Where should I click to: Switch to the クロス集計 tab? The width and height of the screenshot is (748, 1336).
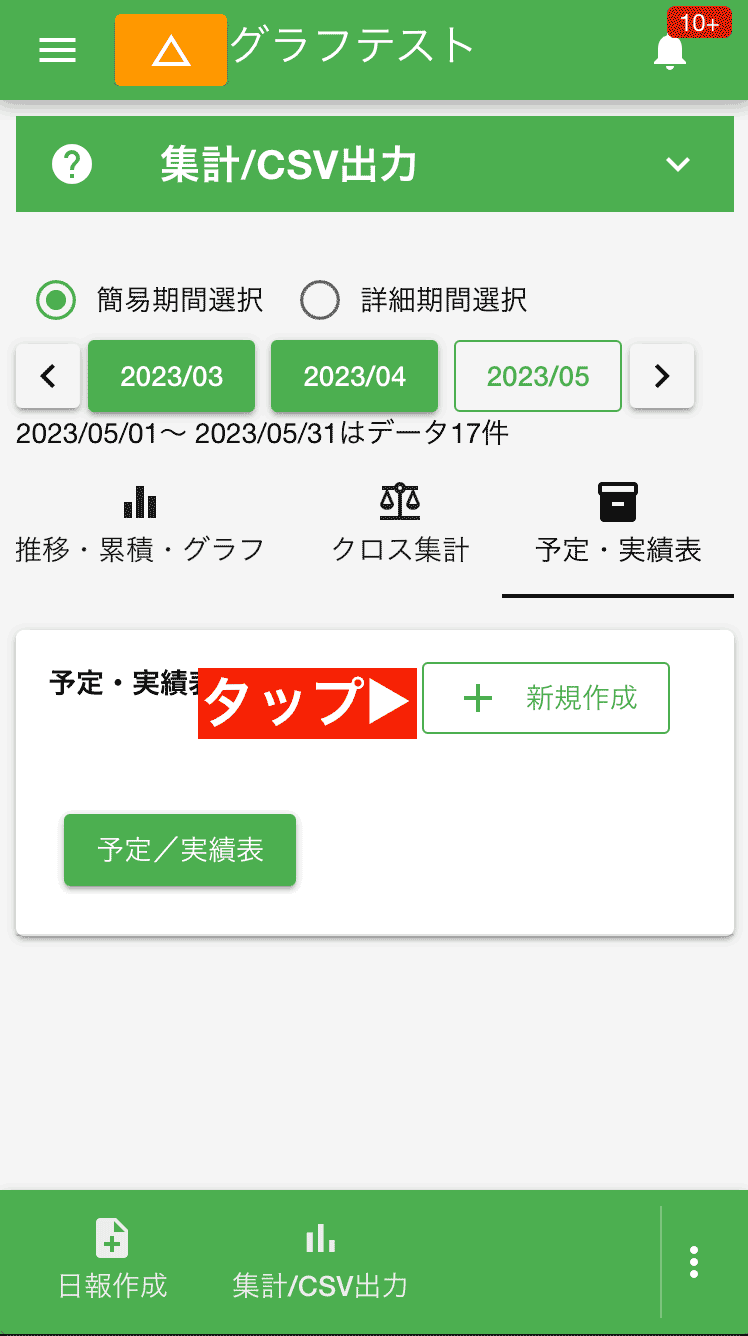pyautogui.click(x=399, y=525)
